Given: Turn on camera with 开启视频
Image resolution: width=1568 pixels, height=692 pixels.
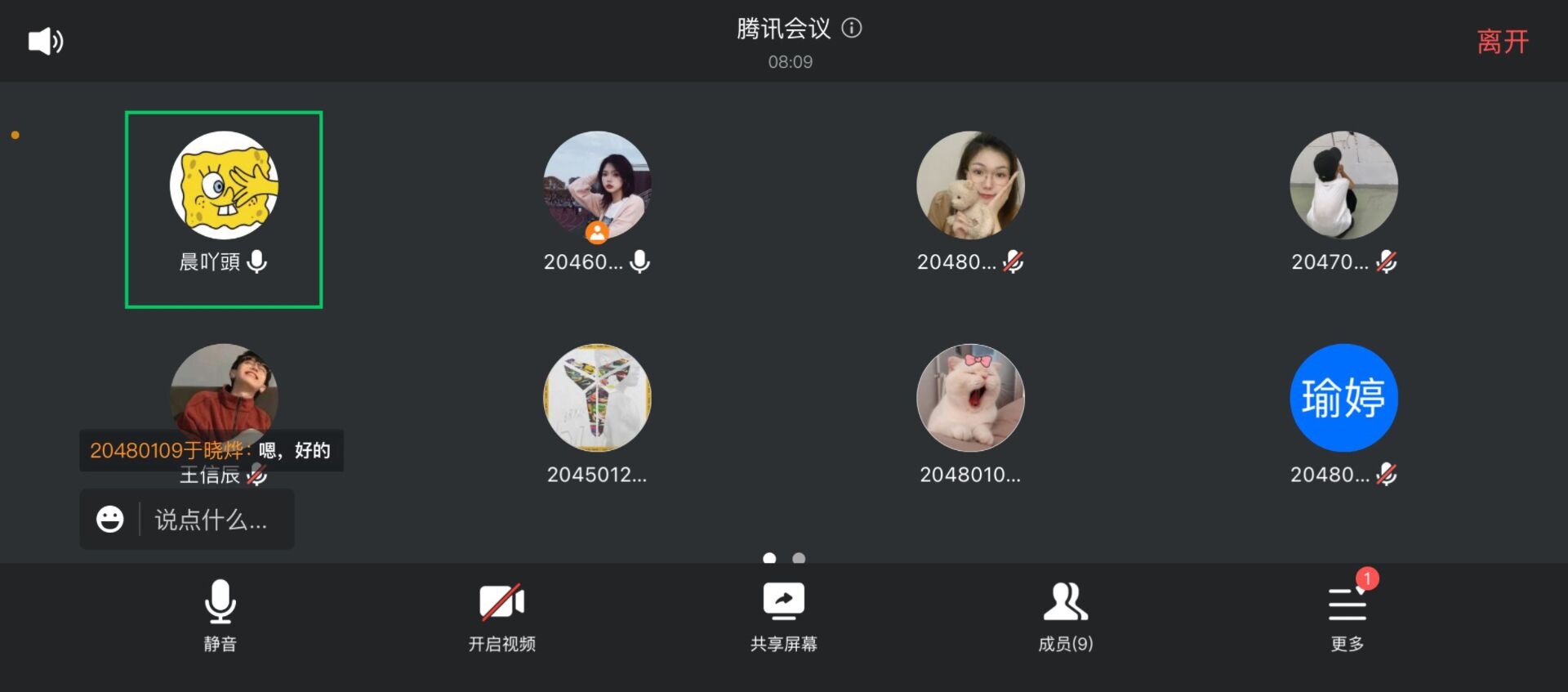Looking at the screenshot, I should 501,614.
